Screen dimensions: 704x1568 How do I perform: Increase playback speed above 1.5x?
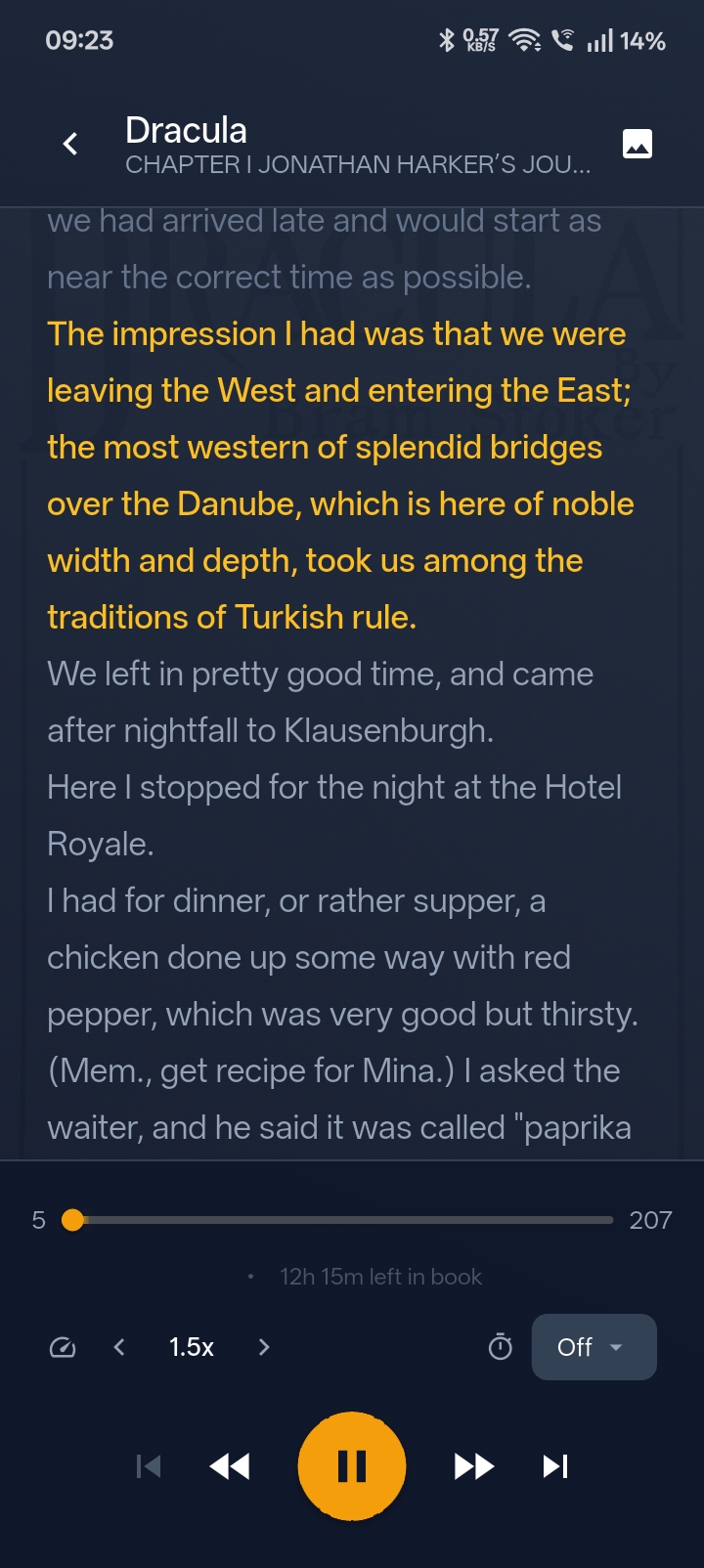[264, 1347]
